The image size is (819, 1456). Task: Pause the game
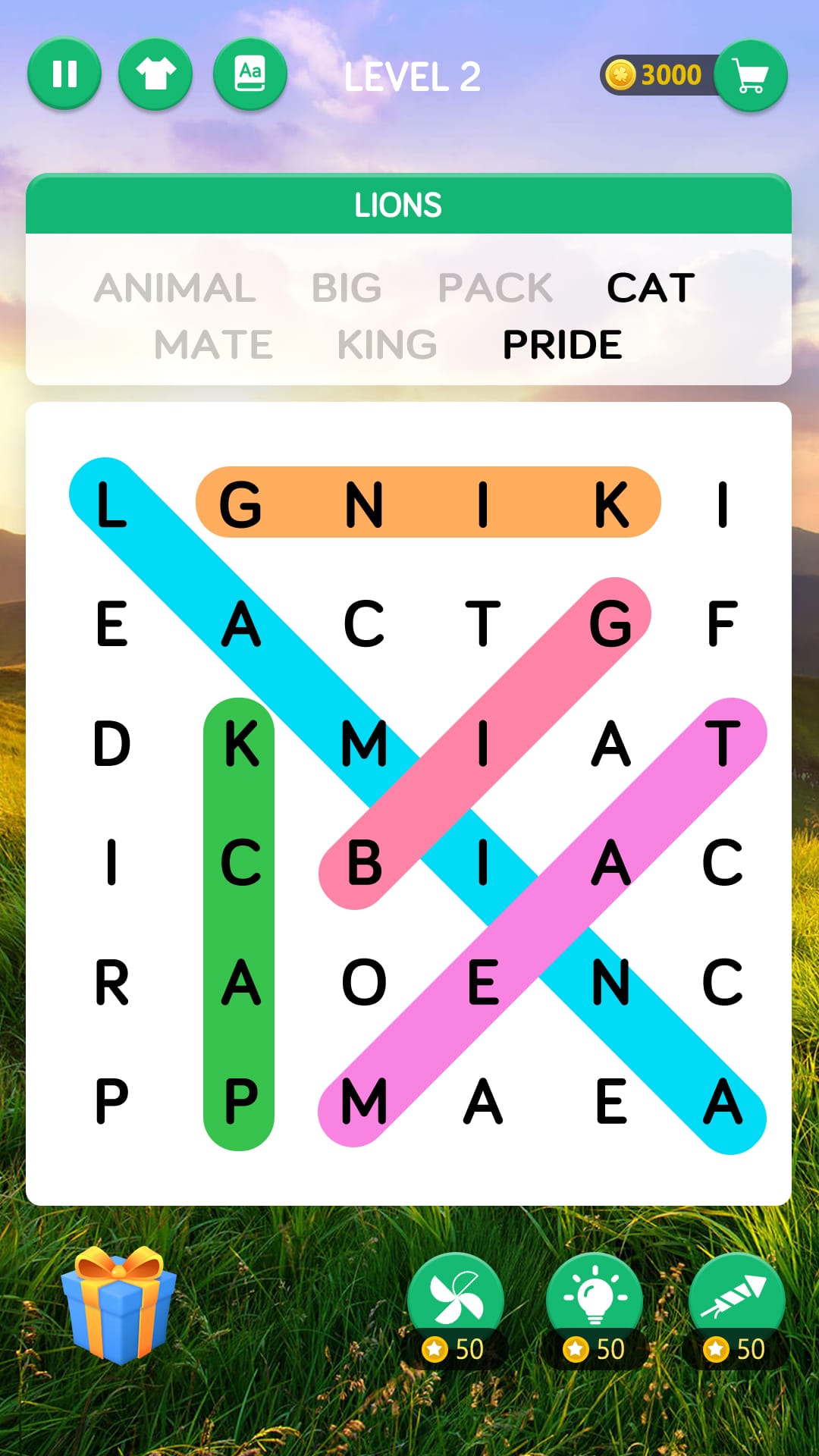click(67, 74)
